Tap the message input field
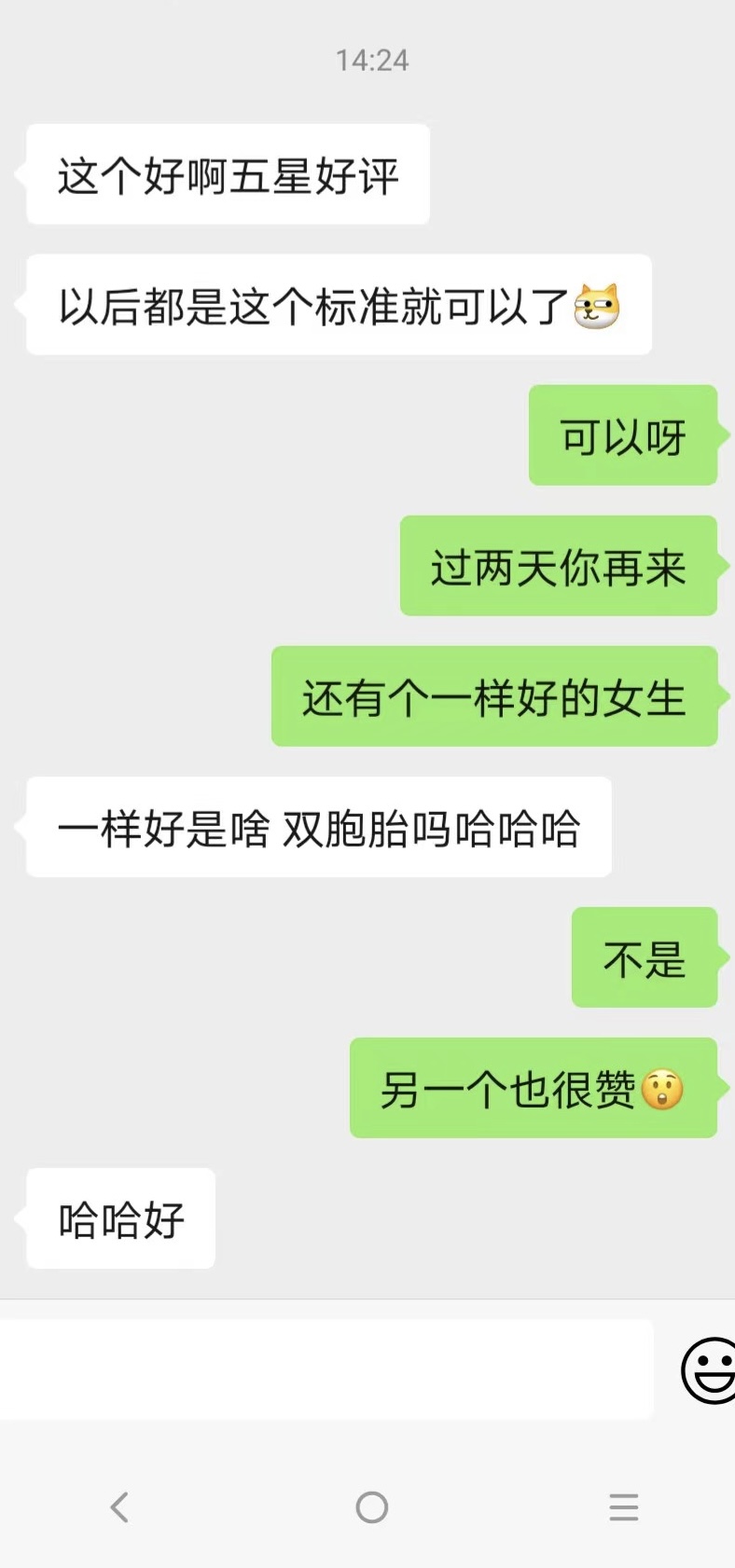 point(326,1369)
